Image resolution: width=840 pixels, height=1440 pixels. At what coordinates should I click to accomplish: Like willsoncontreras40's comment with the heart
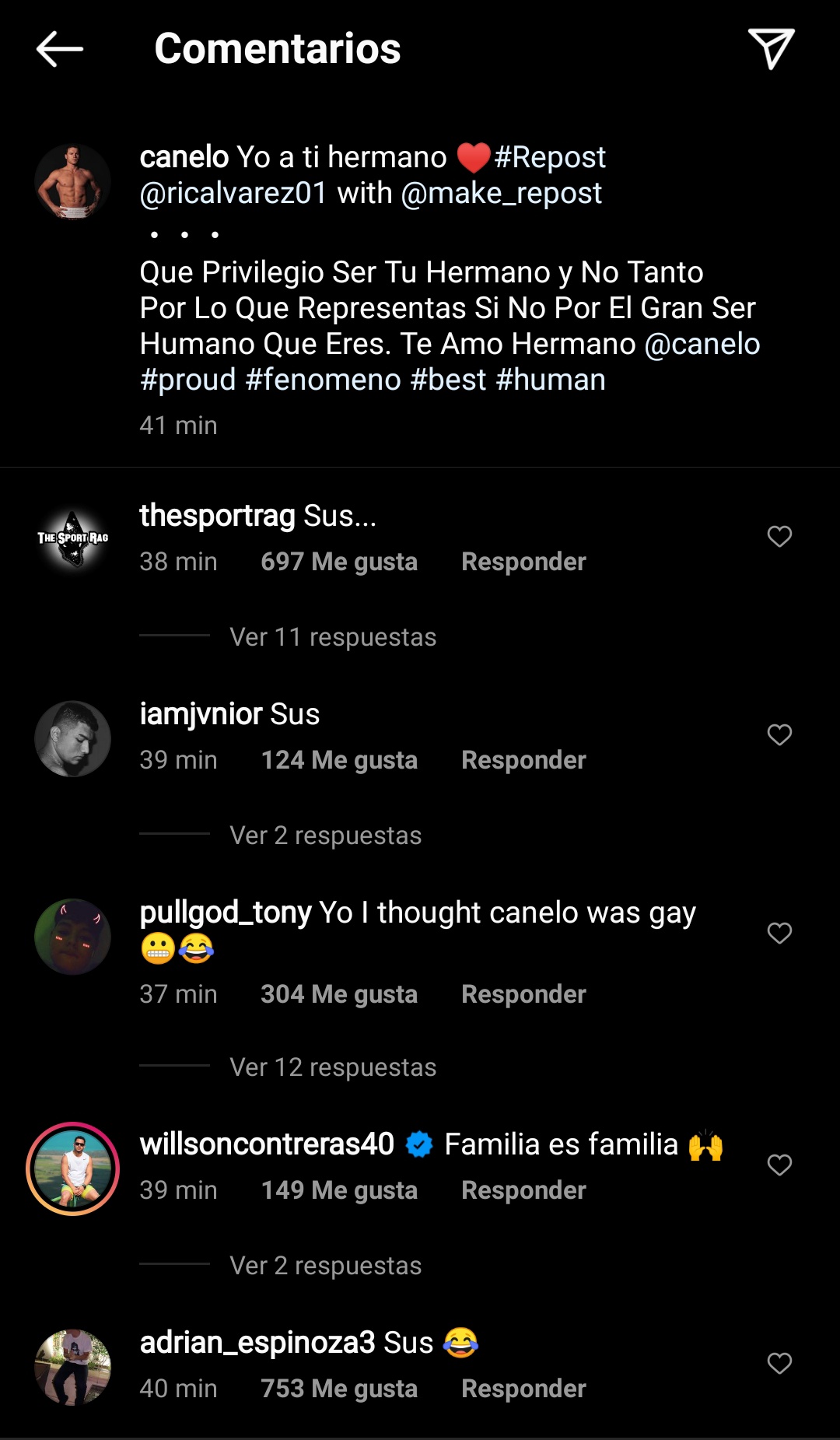coord(779,1165)
